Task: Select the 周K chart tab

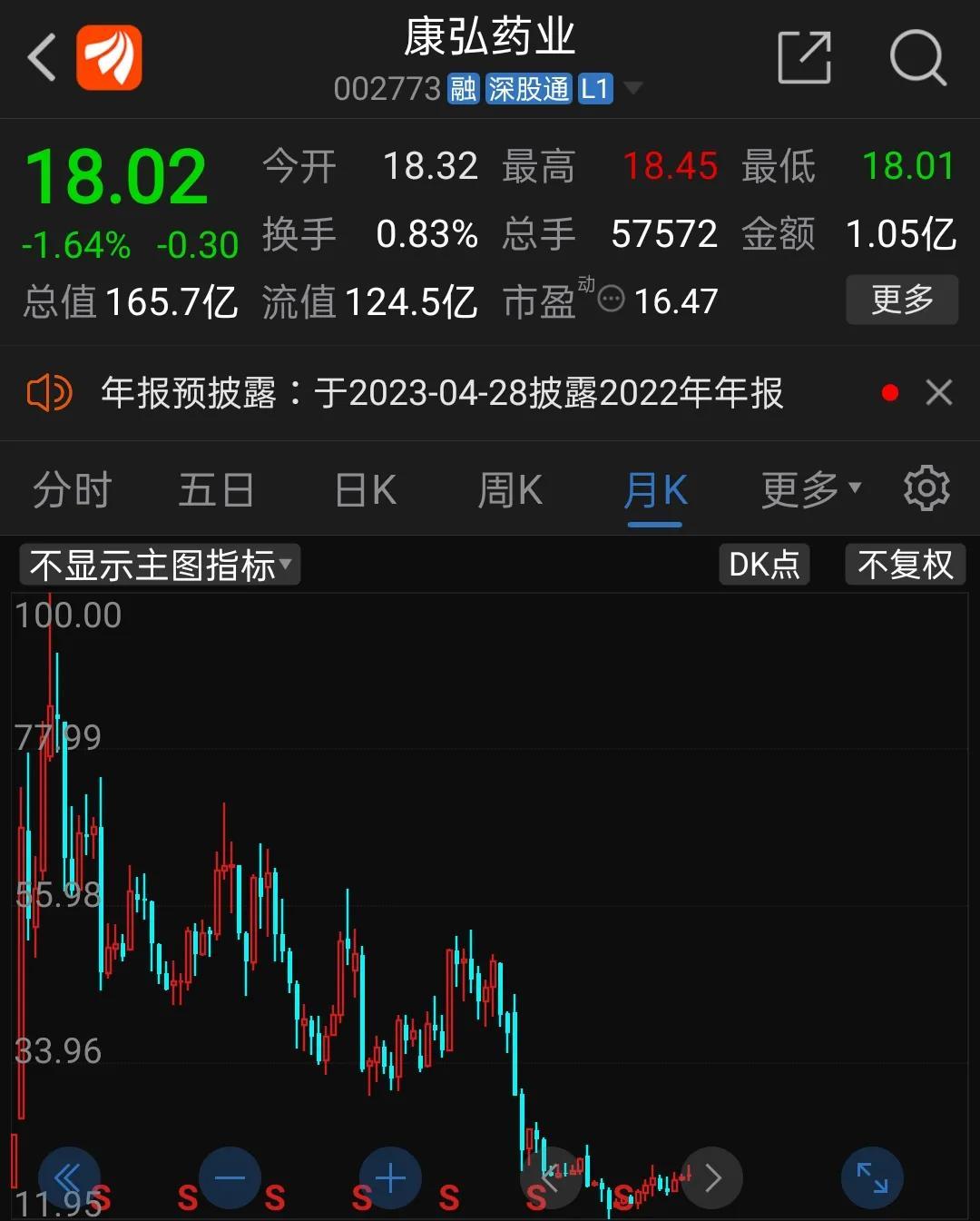Action: coord(510,490)
